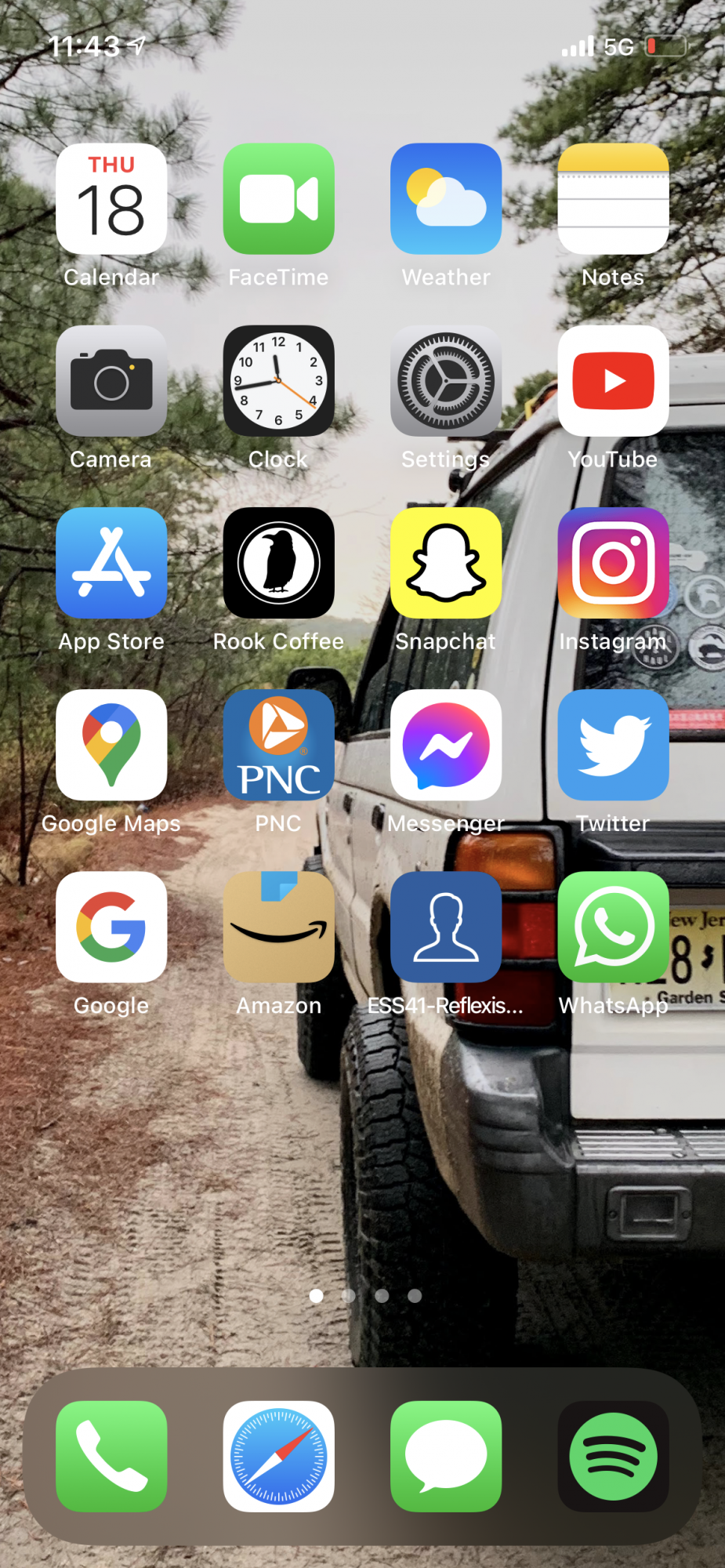Open Messenger

coord(446,745)
